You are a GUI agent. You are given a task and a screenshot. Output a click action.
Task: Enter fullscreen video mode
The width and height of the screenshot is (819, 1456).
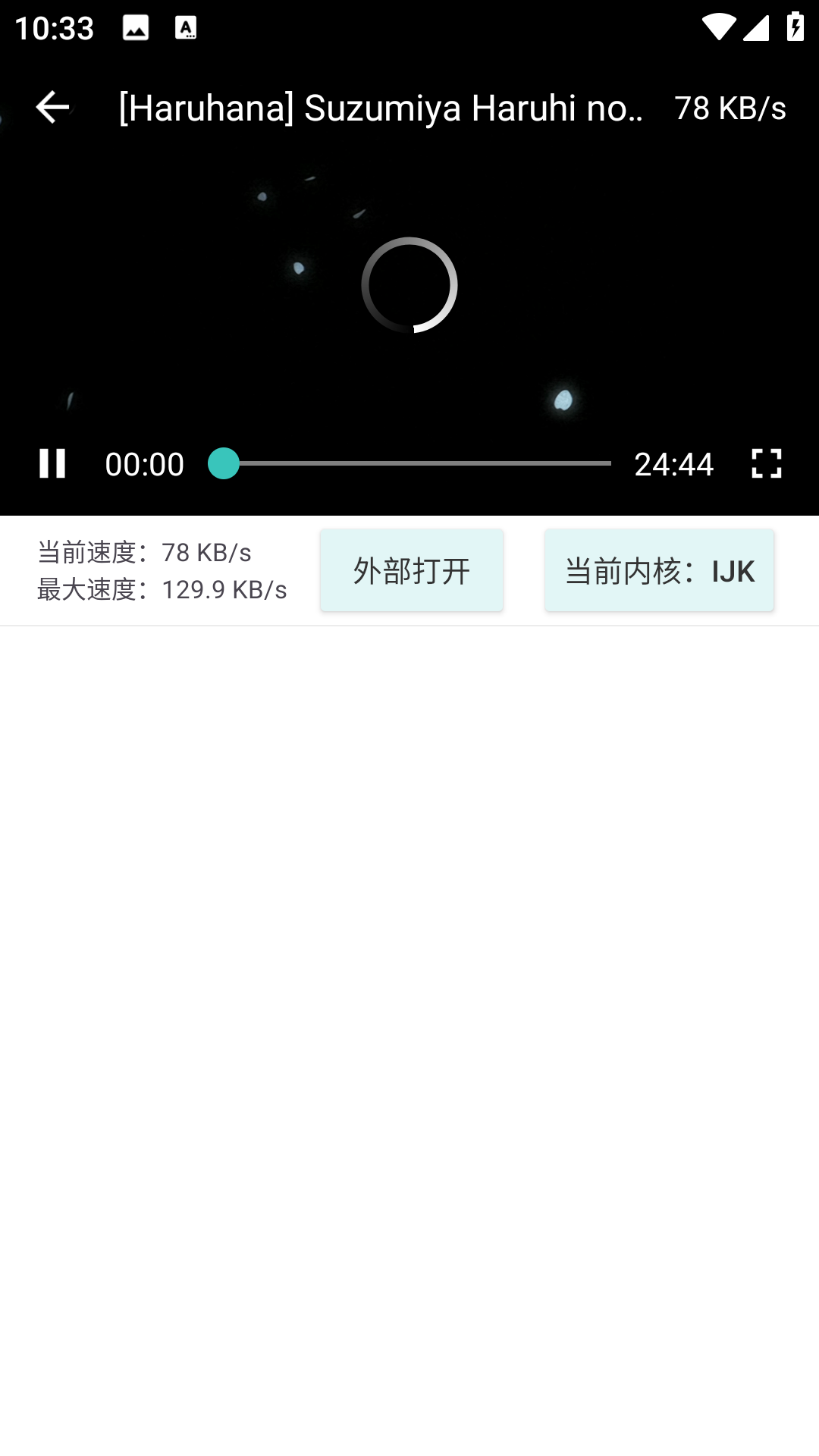point(766,463)
